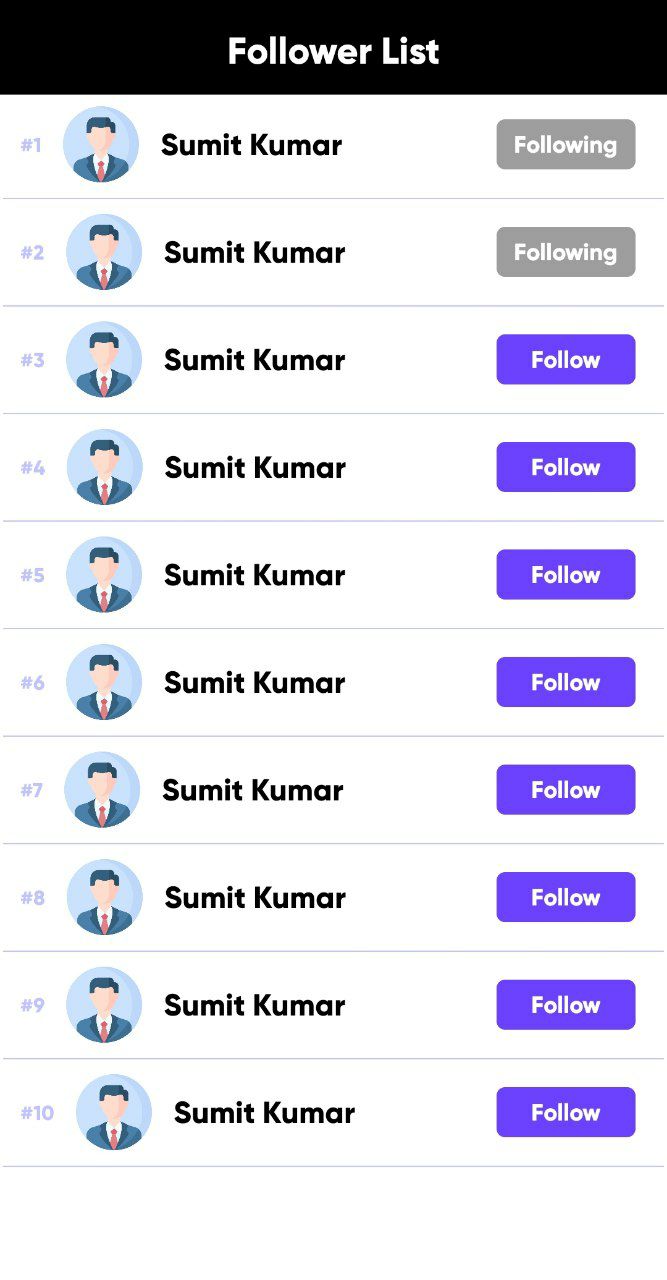Screen dimensions: 667x1280
Task: View the avatar of follower #3
Action: pos(104,360)
